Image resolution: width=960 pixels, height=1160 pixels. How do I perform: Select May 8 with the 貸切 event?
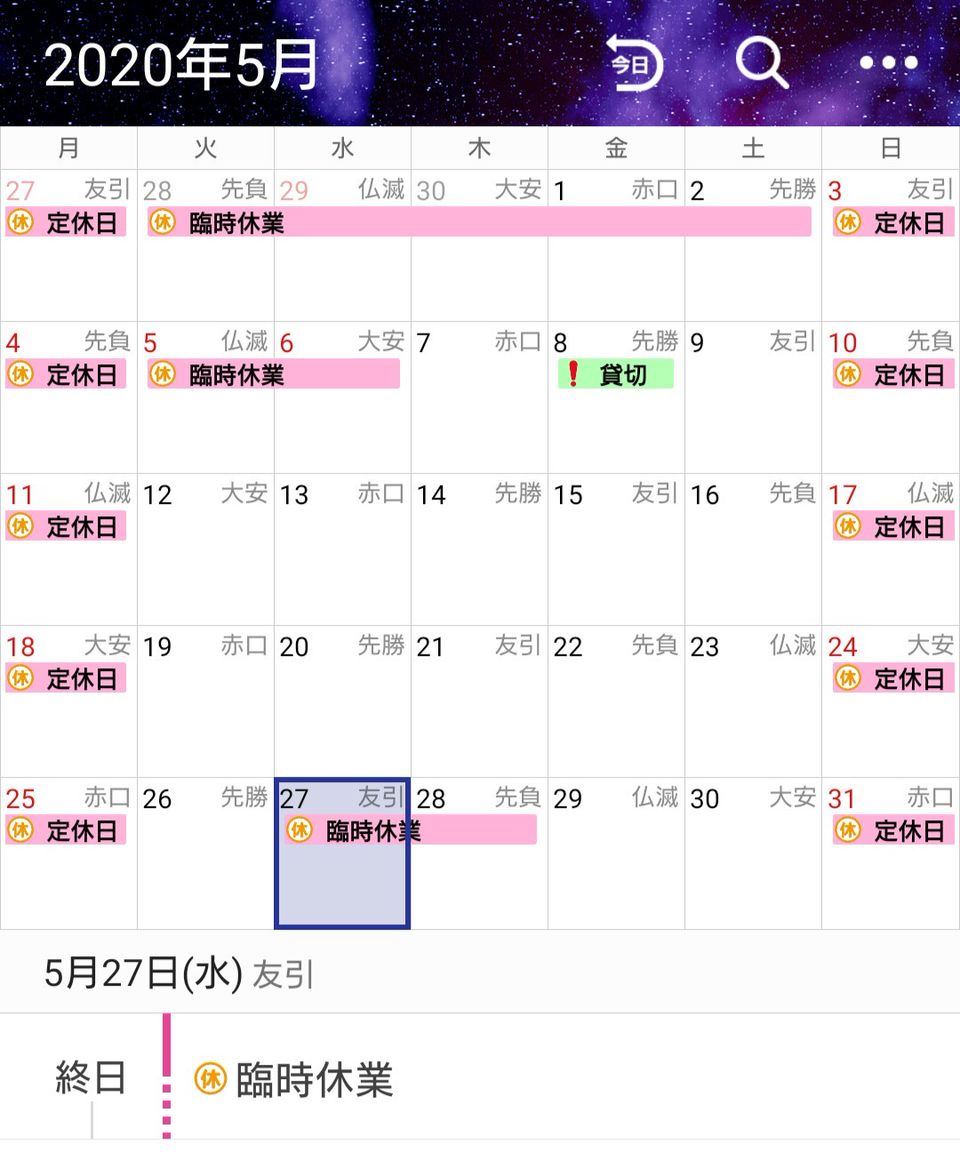(616, 400)
